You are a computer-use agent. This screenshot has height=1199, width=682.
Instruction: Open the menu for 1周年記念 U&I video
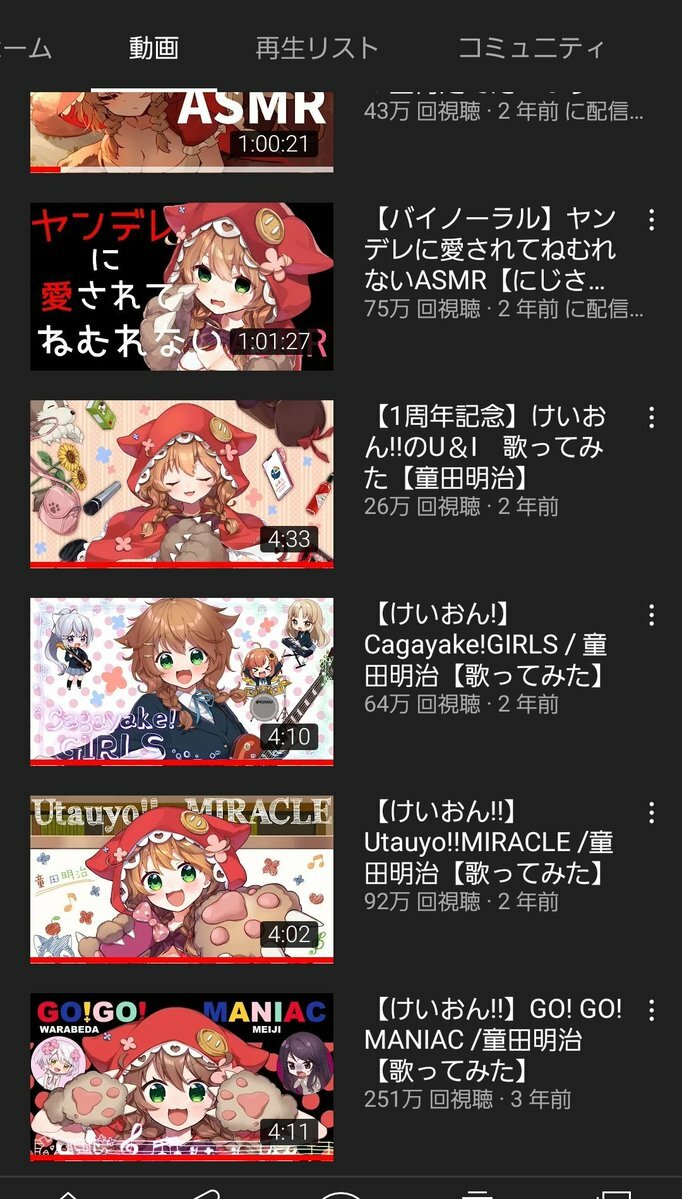651,417
